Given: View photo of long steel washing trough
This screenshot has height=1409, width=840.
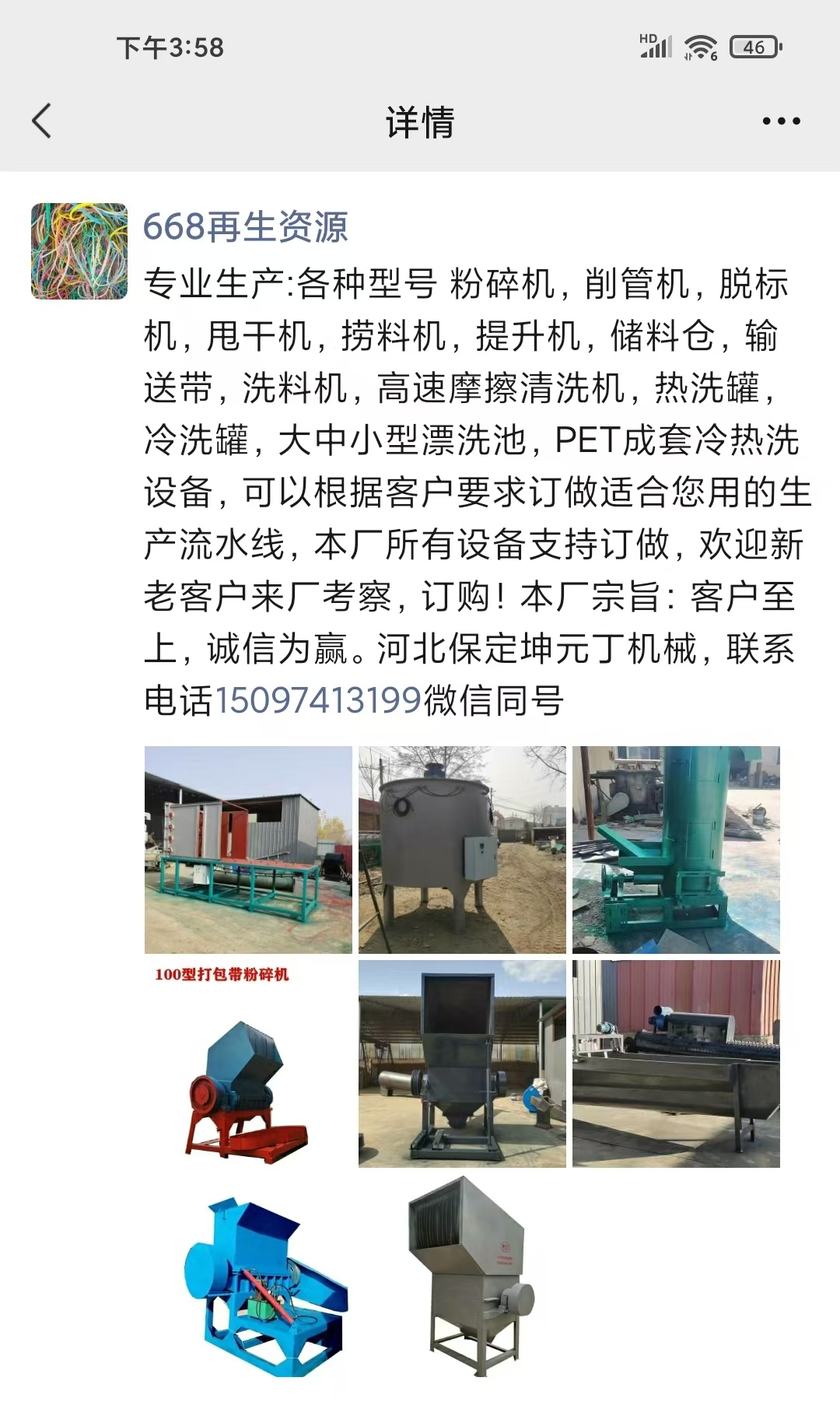Looking at the screenshot, I should pyautogui.click(x=676, y=1064).
